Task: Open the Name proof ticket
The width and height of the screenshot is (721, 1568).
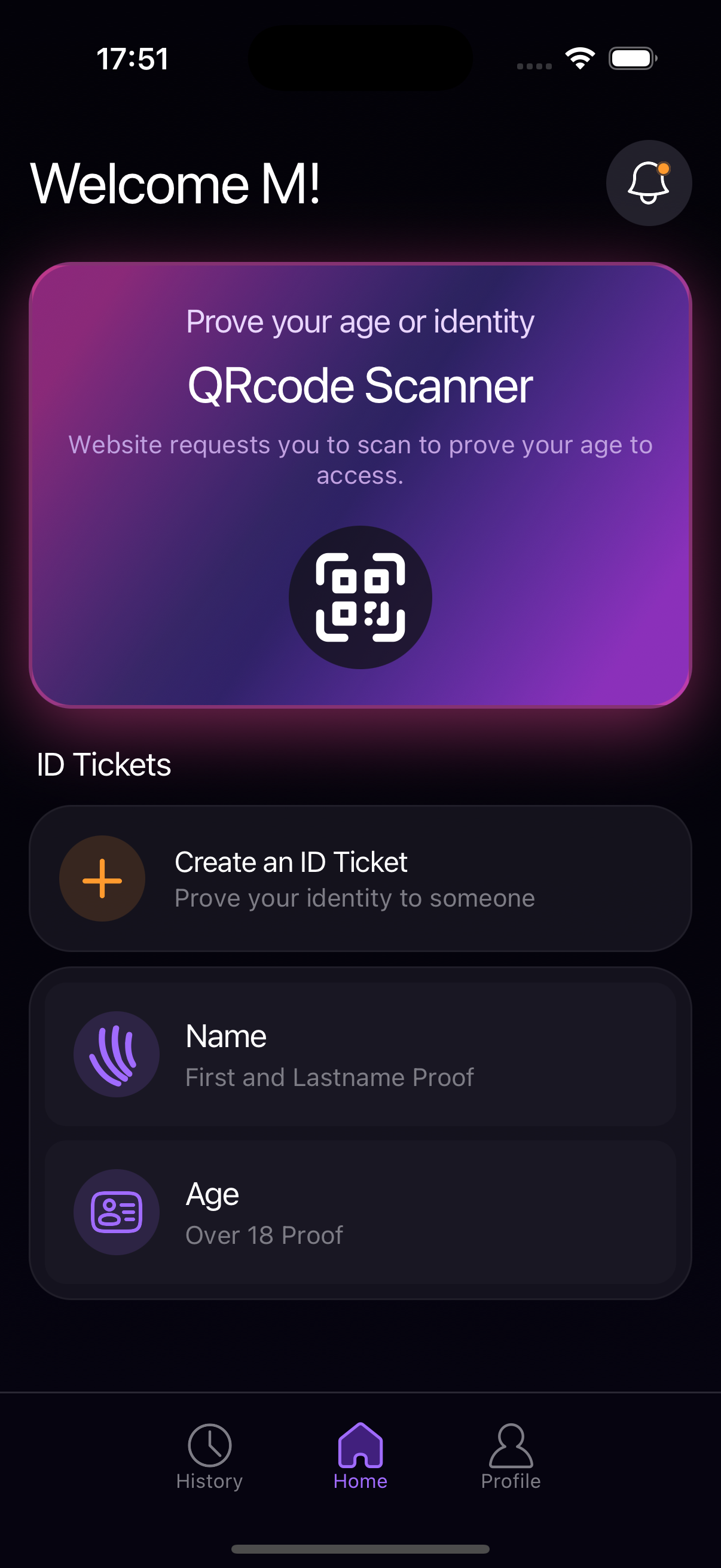Action: tap(360, 1054)
